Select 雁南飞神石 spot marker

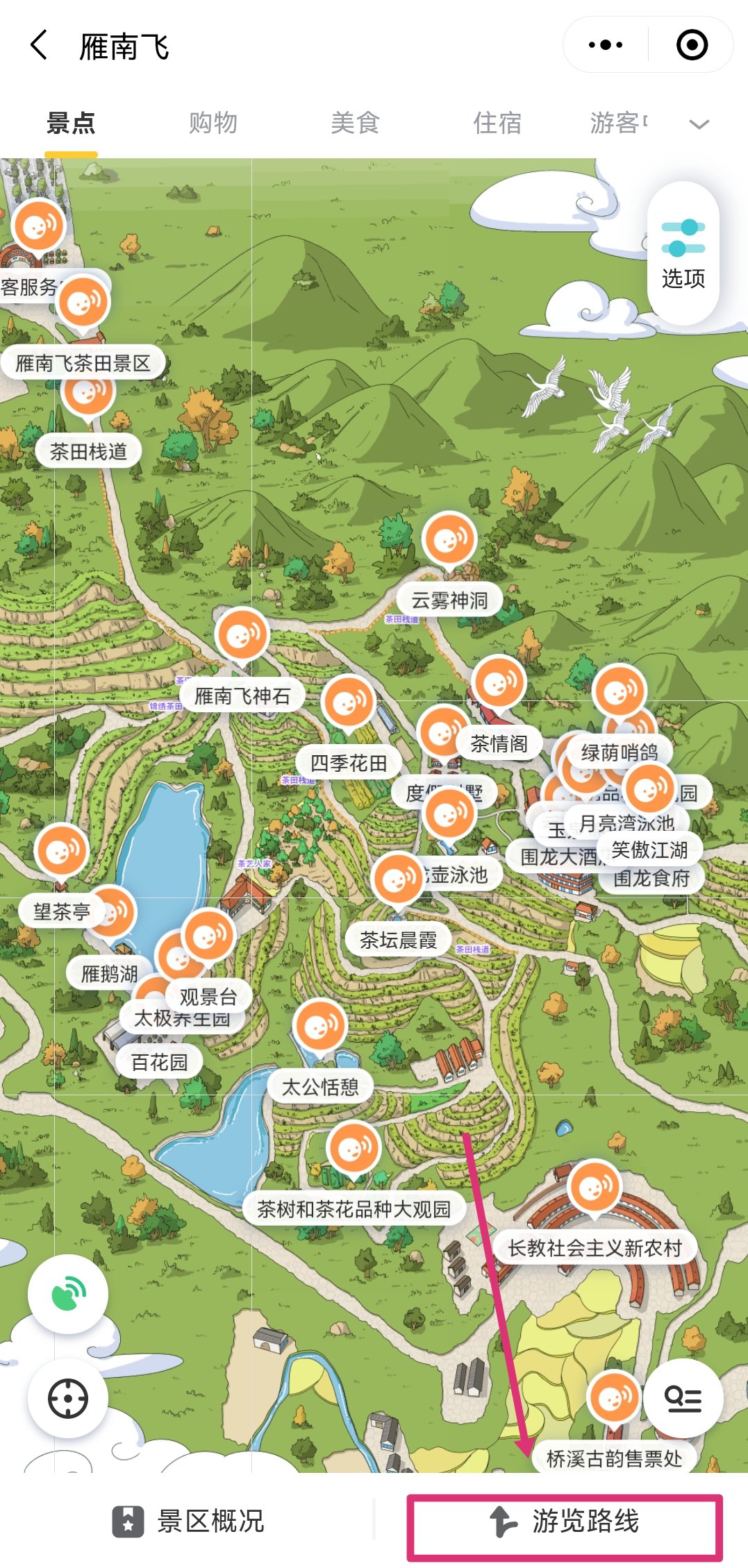242,634
